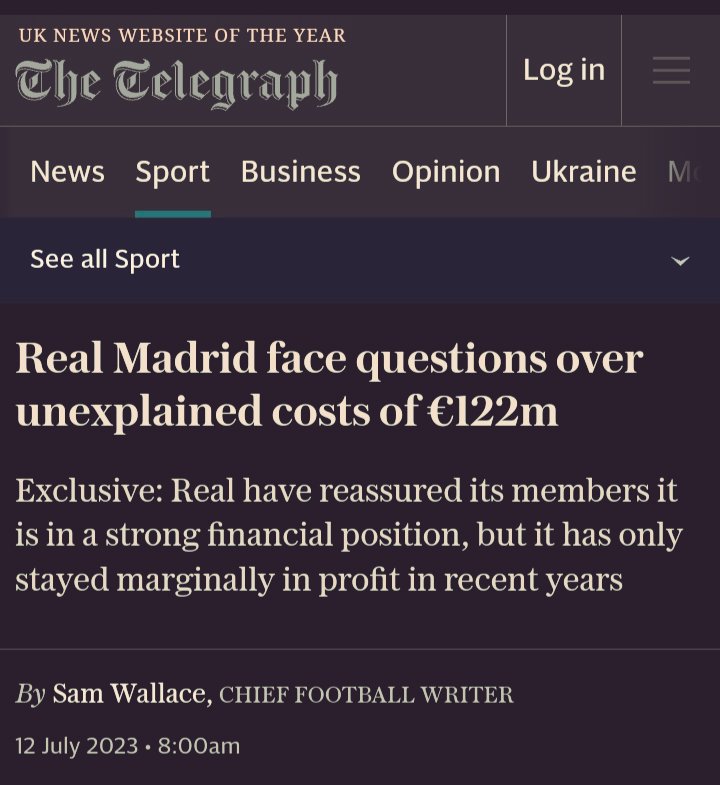Go to The Telegraph homepage logo
The width and height of the screenshot is (720, 785).
[177, 84]
